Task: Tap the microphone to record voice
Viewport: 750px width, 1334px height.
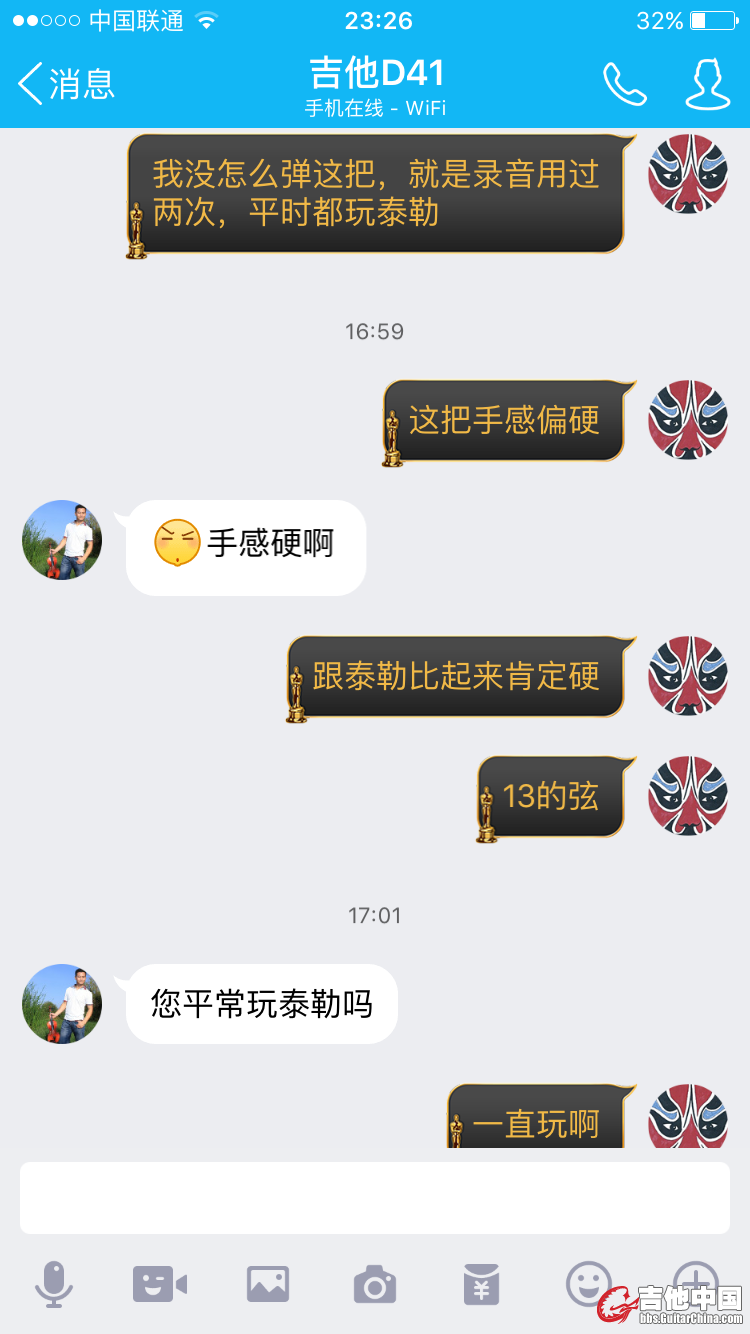Action: (x=54, y=1284)
